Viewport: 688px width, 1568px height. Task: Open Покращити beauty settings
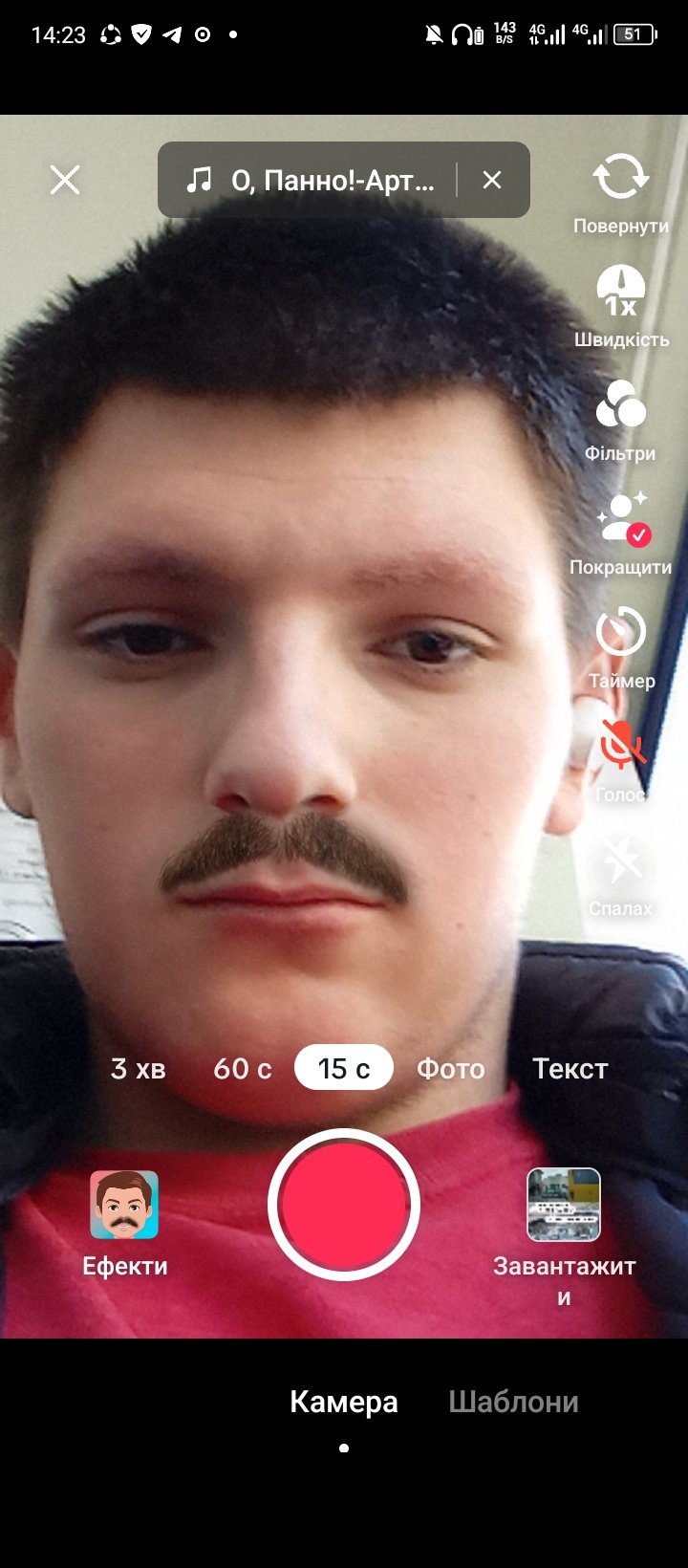coord(621,534)
